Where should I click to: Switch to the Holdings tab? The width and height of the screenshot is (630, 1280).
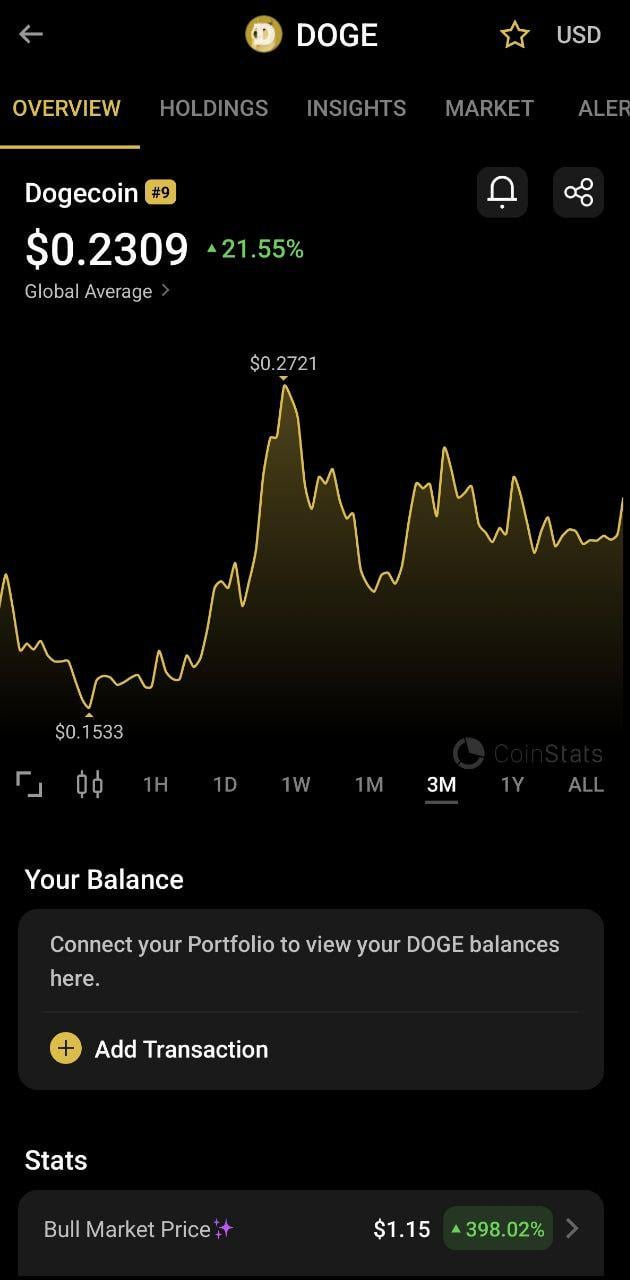[214, 108]
